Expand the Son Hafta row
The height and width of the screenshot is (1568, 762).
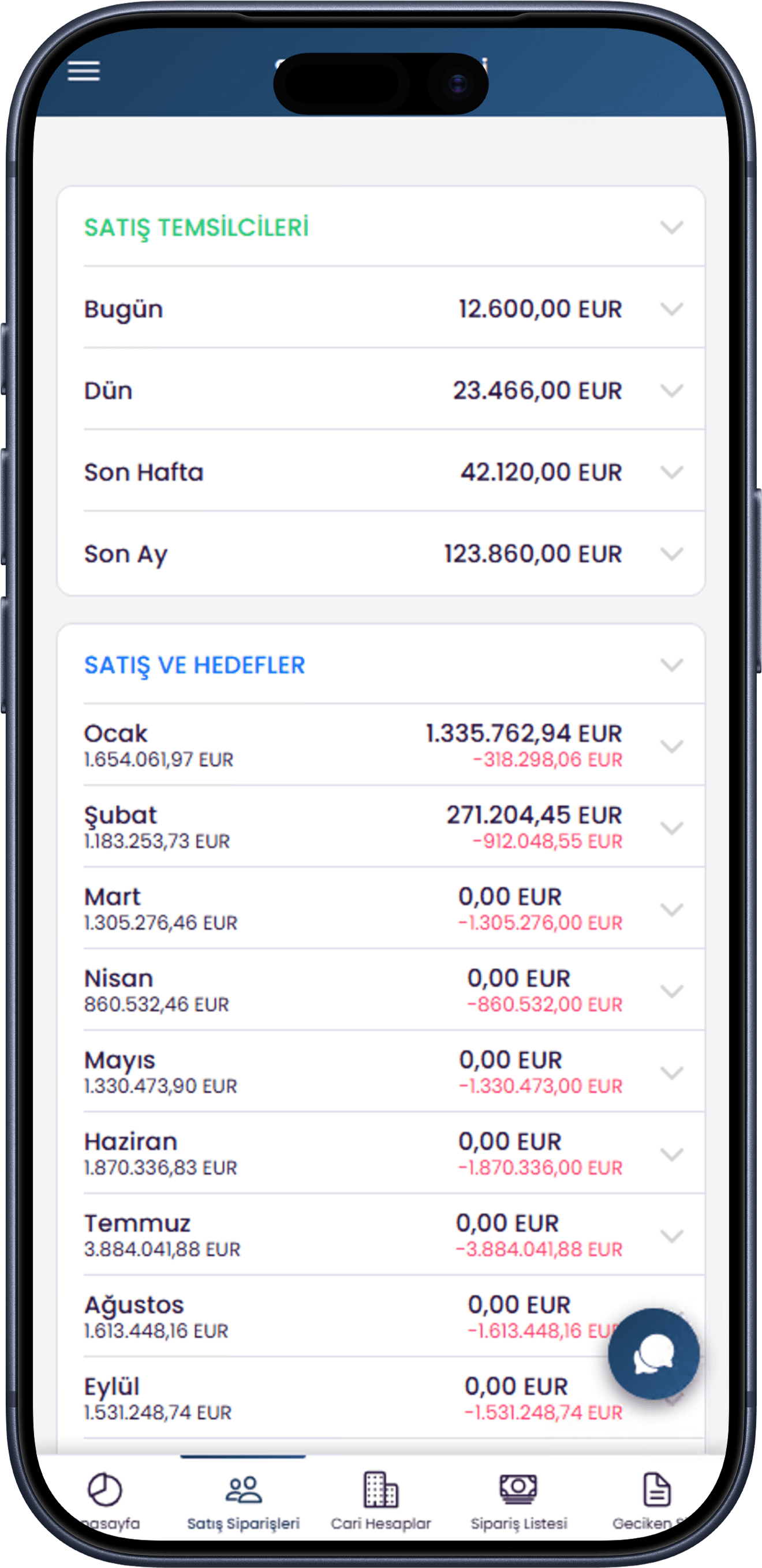point(671,472)
